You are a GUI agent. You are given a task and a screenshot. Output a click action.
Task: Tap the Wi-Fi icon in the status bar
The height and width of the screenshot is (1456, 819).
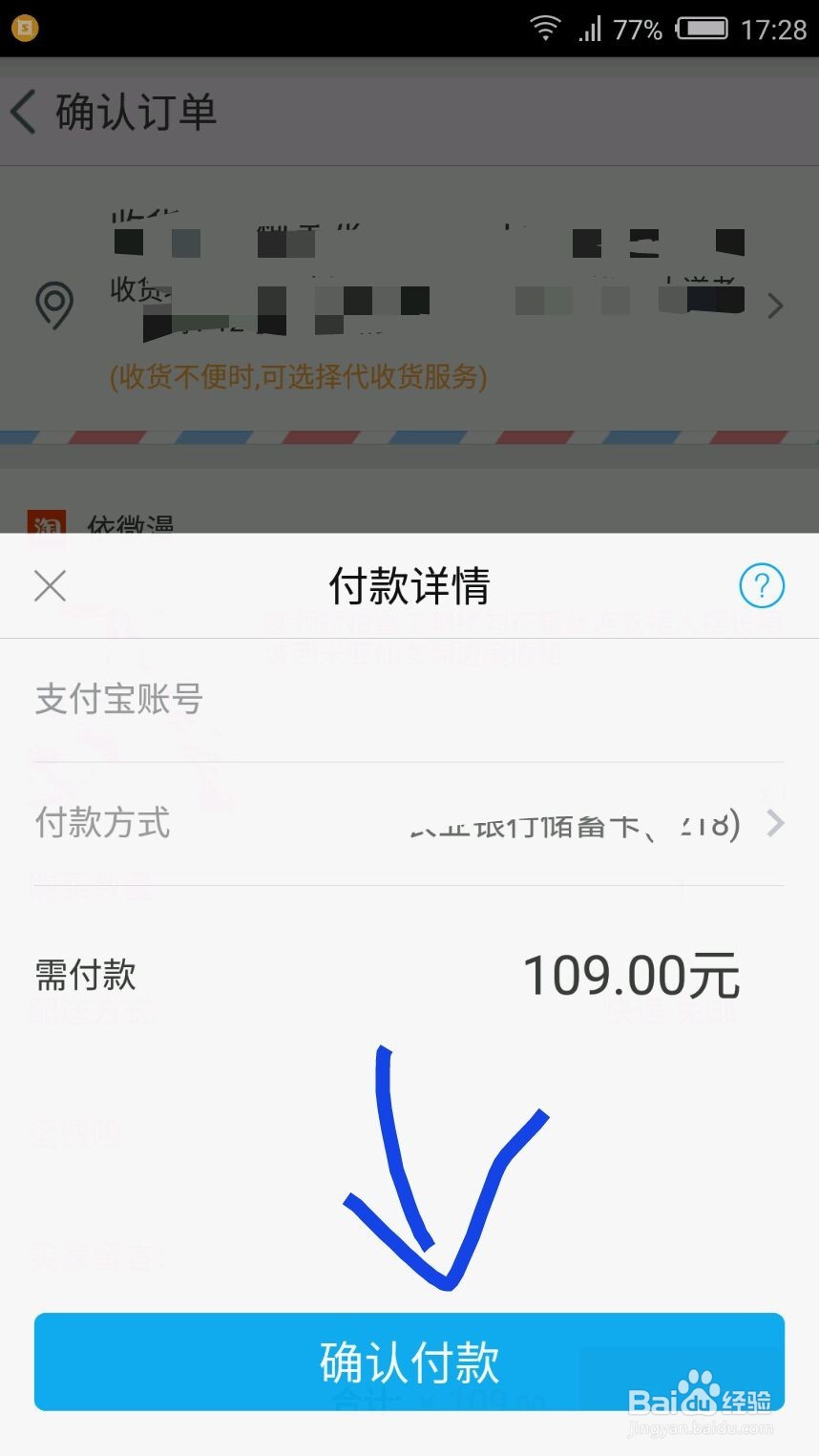click(x=545, y=29)
